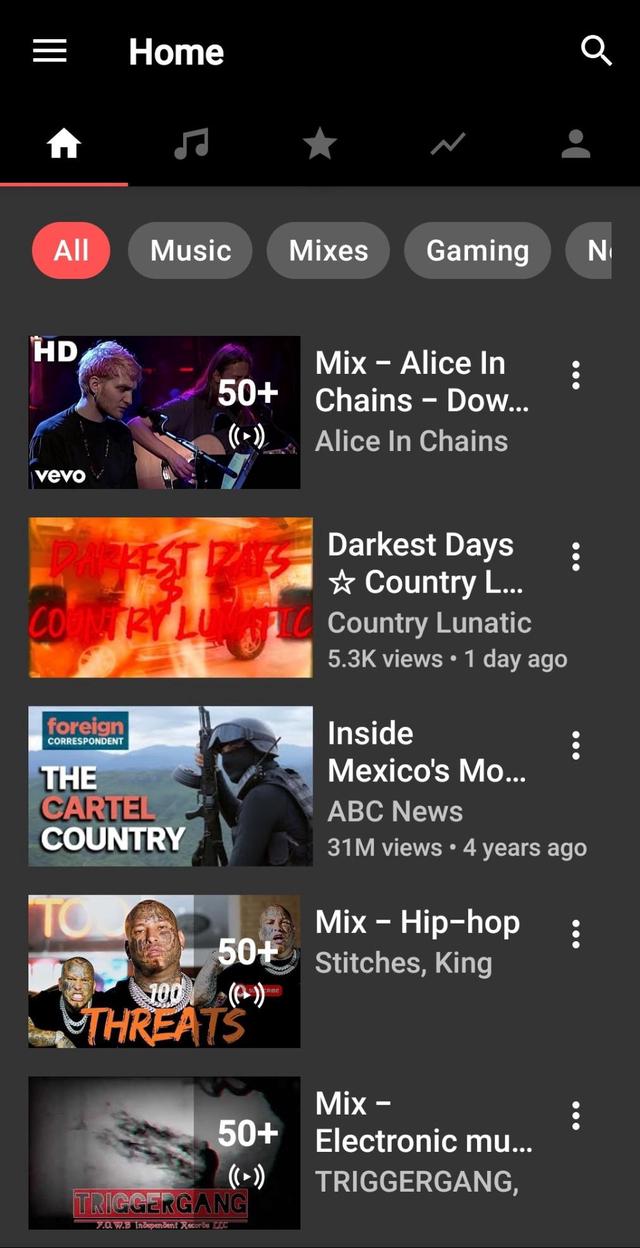Open the TRIGGERGANG Electronic music mix
The height and width of the screenshot is (1248, 640).
tap(165, 1152)
